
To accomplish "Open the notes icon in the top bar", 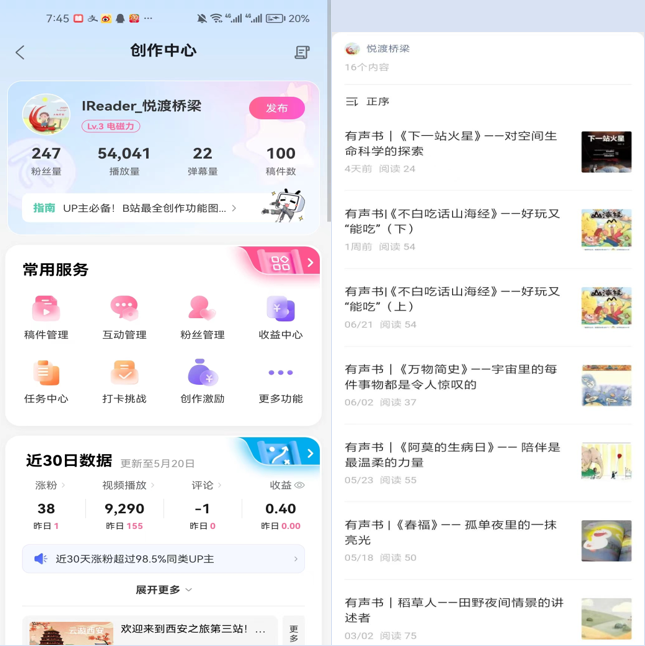I will pyautogui.click(x=302, y=52).
